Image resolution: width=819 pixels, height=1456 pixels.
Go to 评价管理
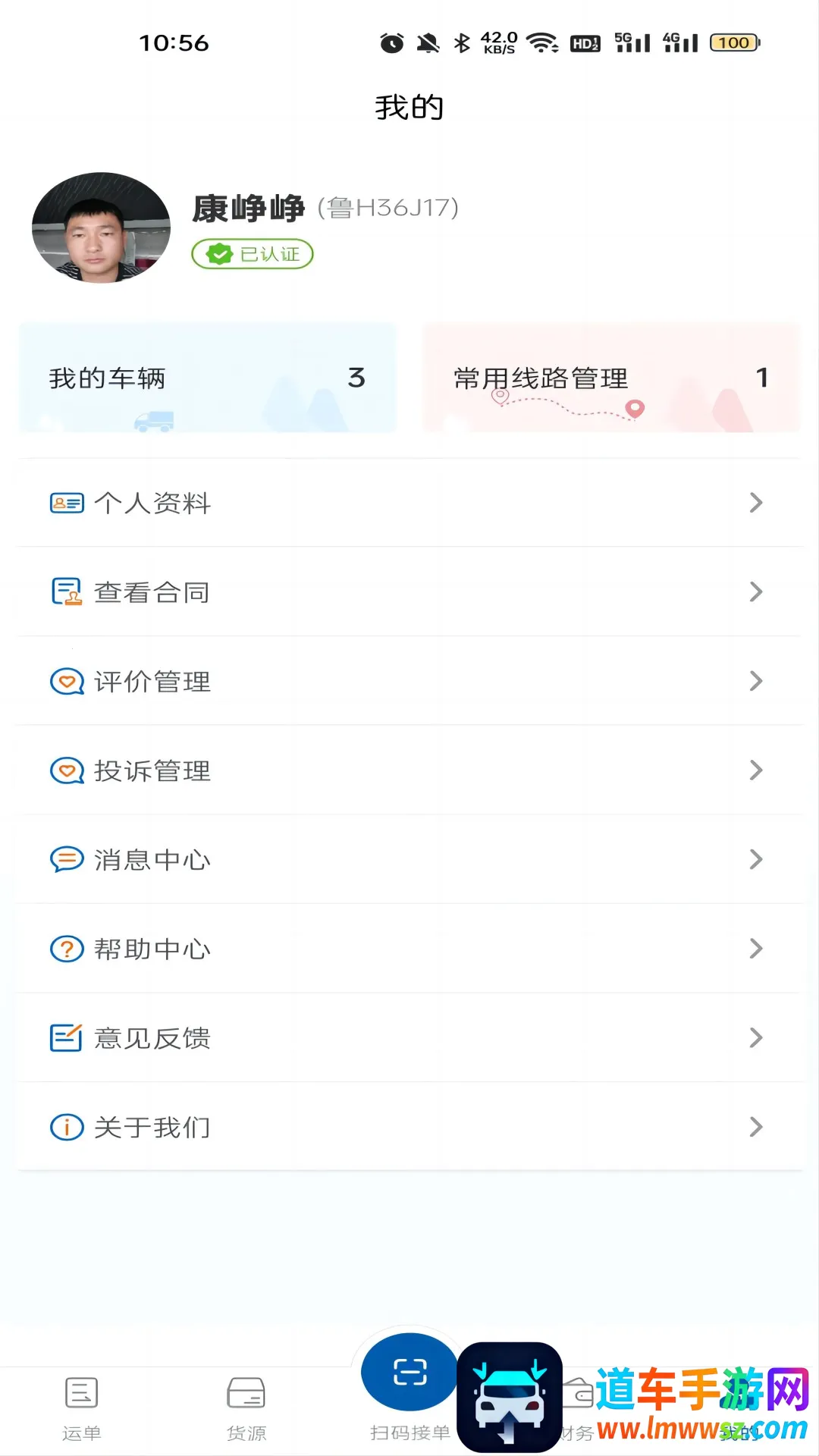click(x=409, y=681)
